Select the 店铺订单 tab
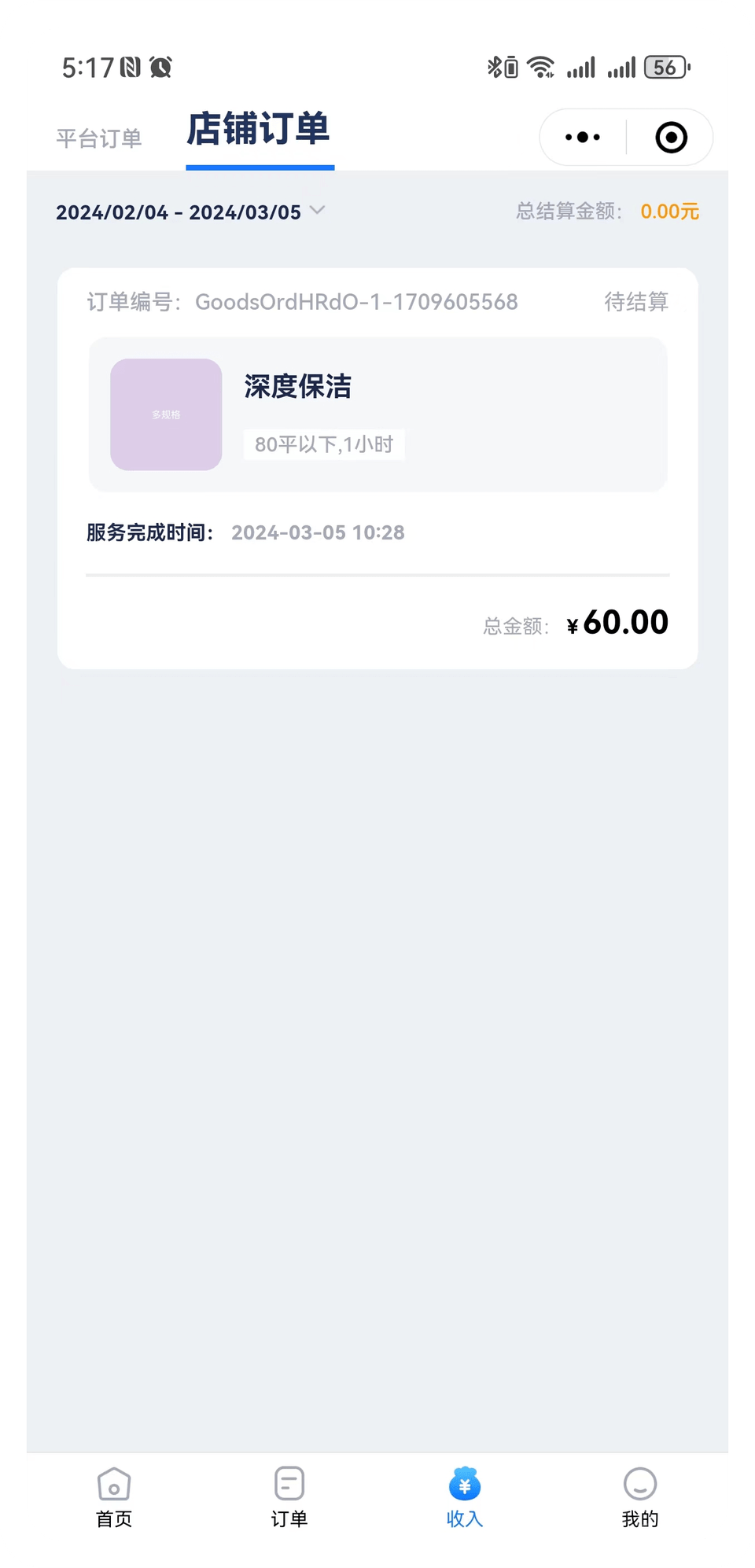Viewport: 755px width, 1568px height. coord(259,130)
